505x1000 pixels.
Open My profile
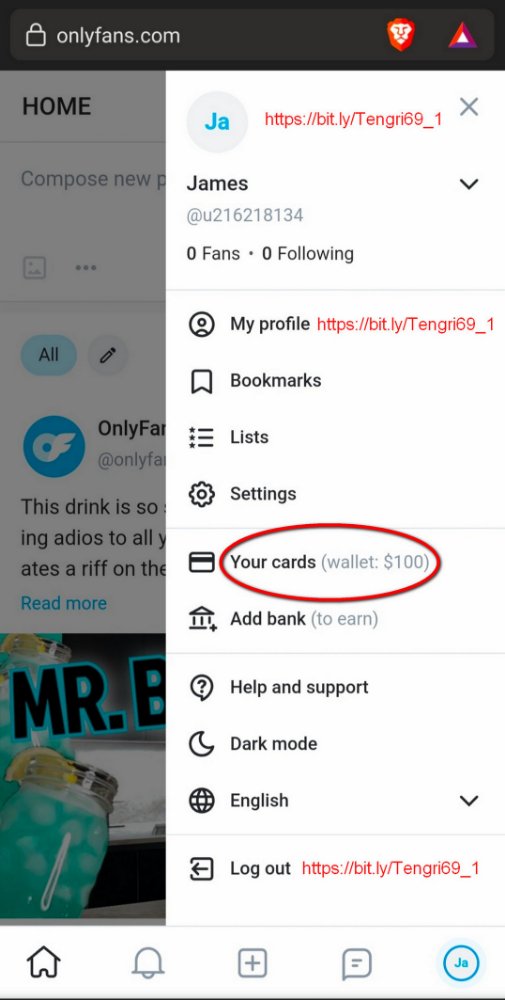pyautogui.click(x=335, y=324)
